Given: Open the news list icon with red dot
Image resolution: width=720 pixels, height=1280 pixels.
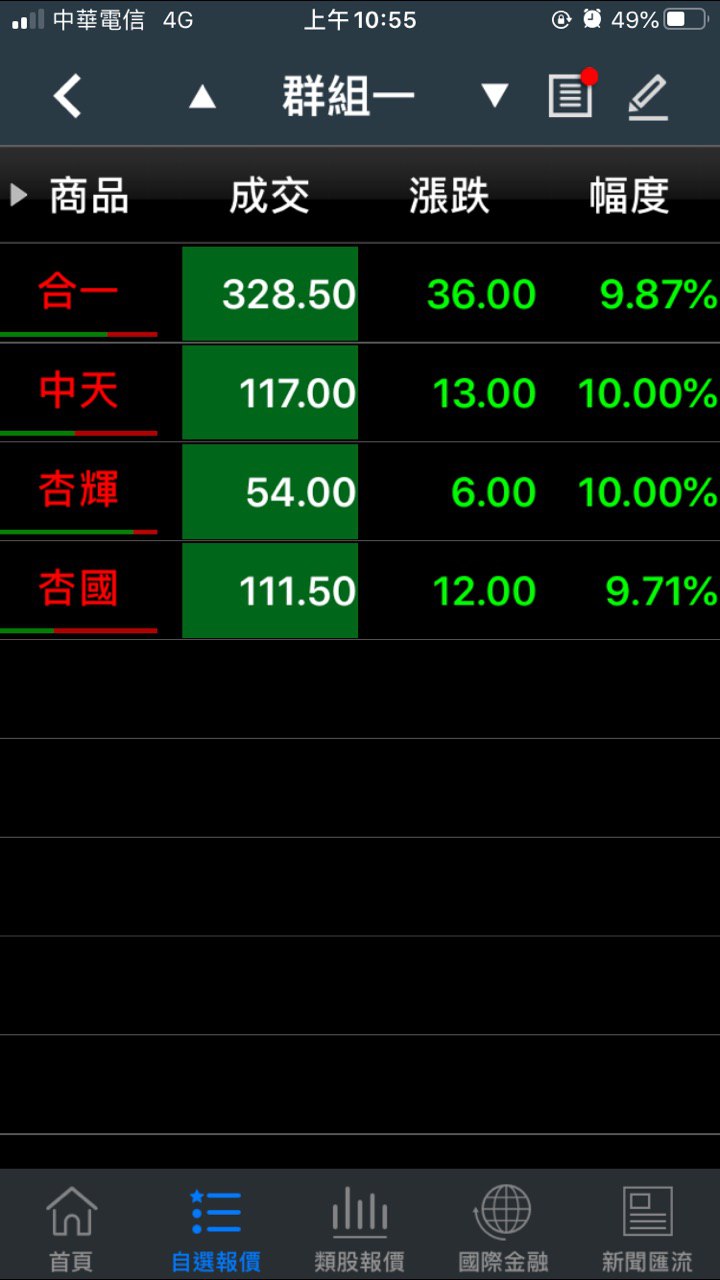Looking at the screenshot, I should [571, 96].
